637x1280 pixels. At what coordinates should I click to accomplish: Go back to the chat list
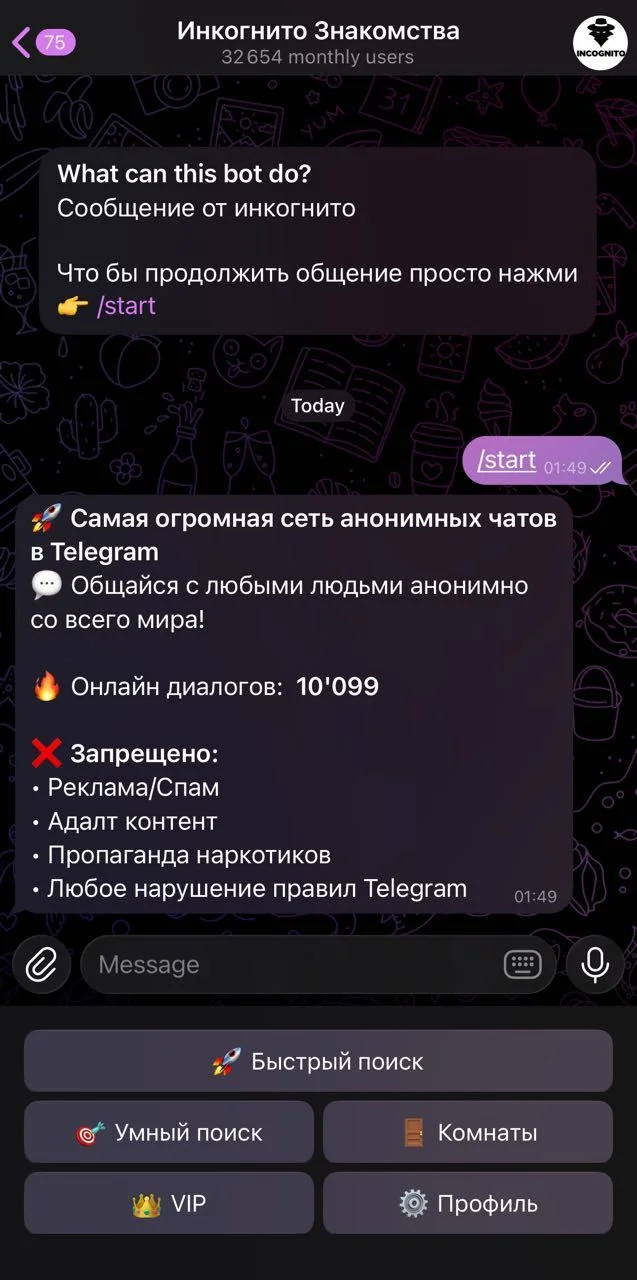tap(43, 42)
